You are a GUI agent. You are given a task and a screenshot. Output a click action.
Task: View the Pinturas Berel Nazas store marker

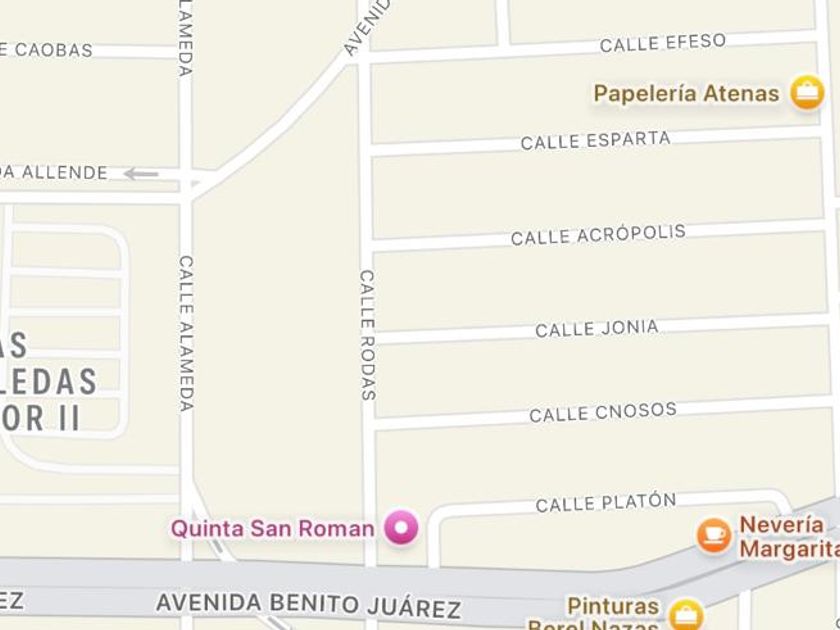[x=686, y=613]
